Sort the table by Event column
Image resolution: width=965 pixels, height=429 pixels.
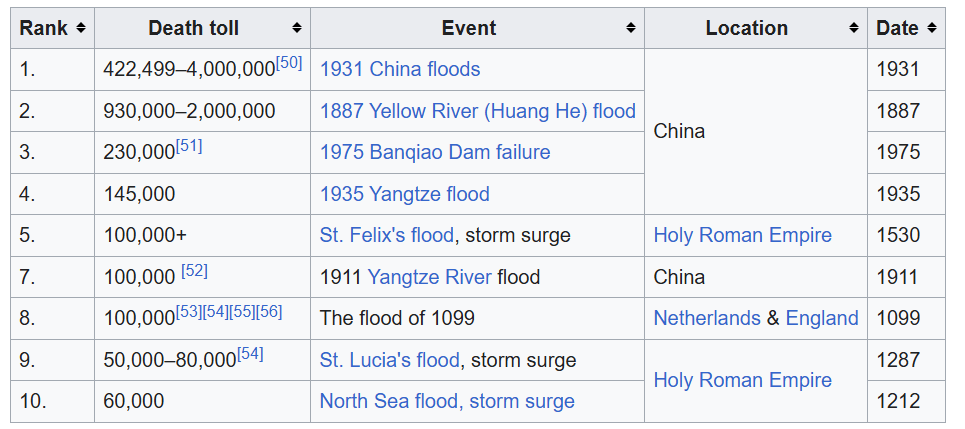pos(631,28)
